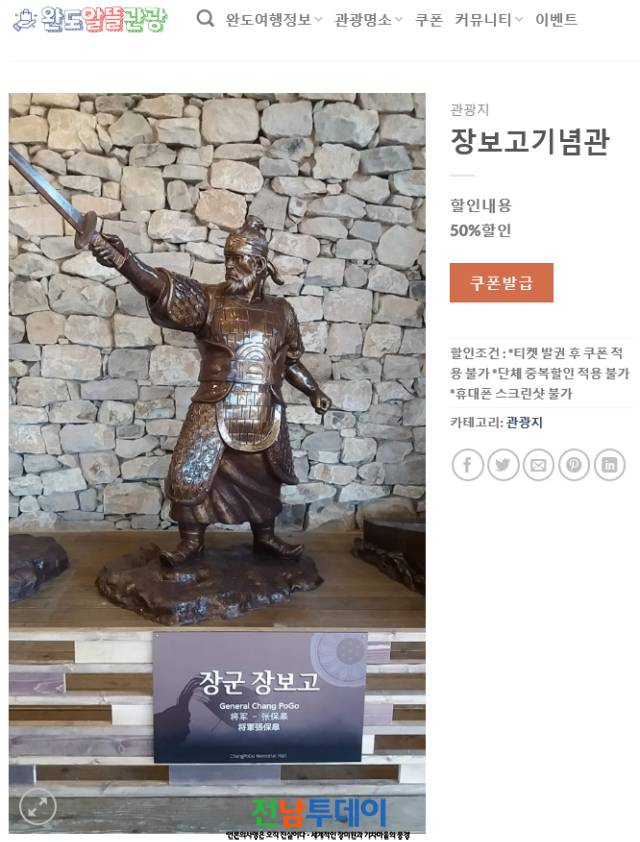Expand the 커뮤니티 menu
The height and width of the screenshot is (842, 640).
[489, 19]
